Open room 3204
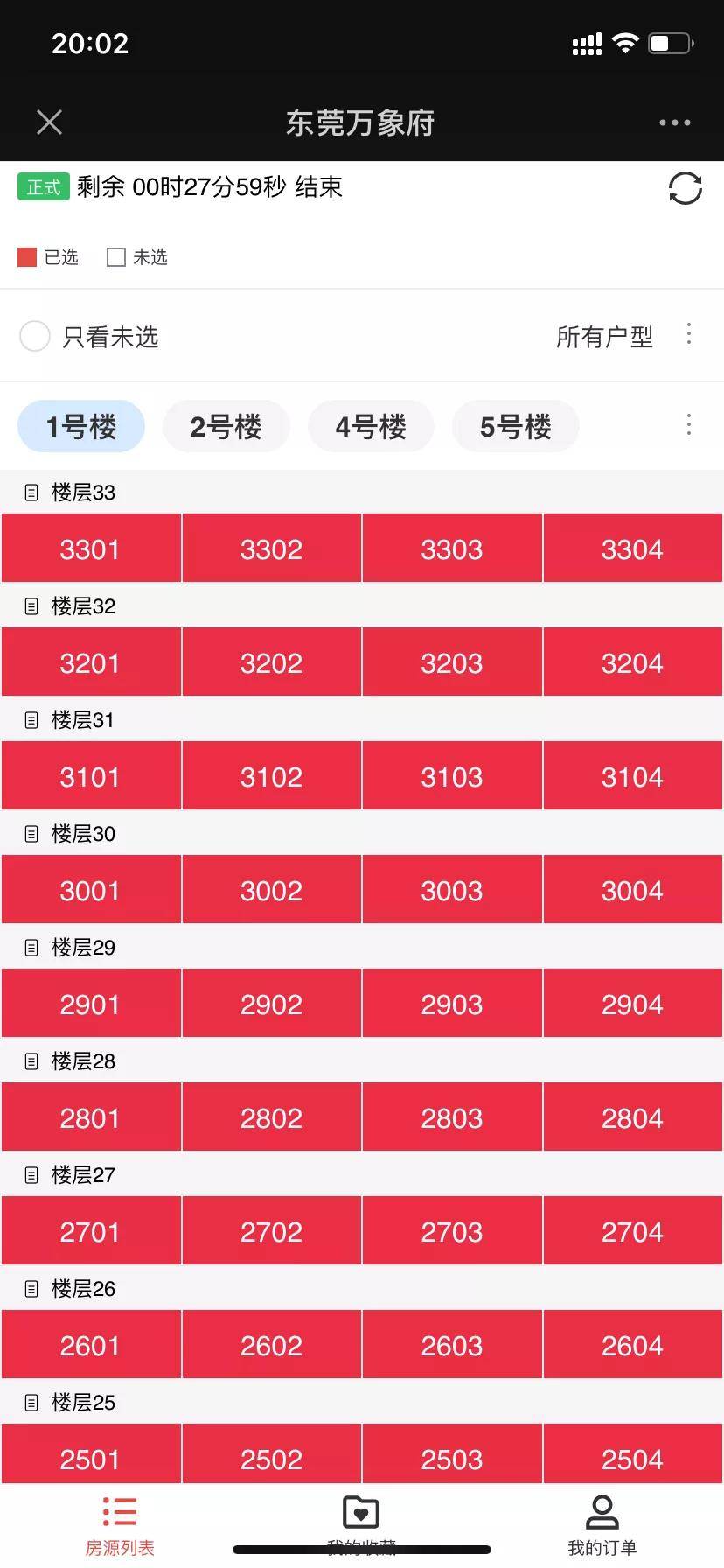 (632, 662)
